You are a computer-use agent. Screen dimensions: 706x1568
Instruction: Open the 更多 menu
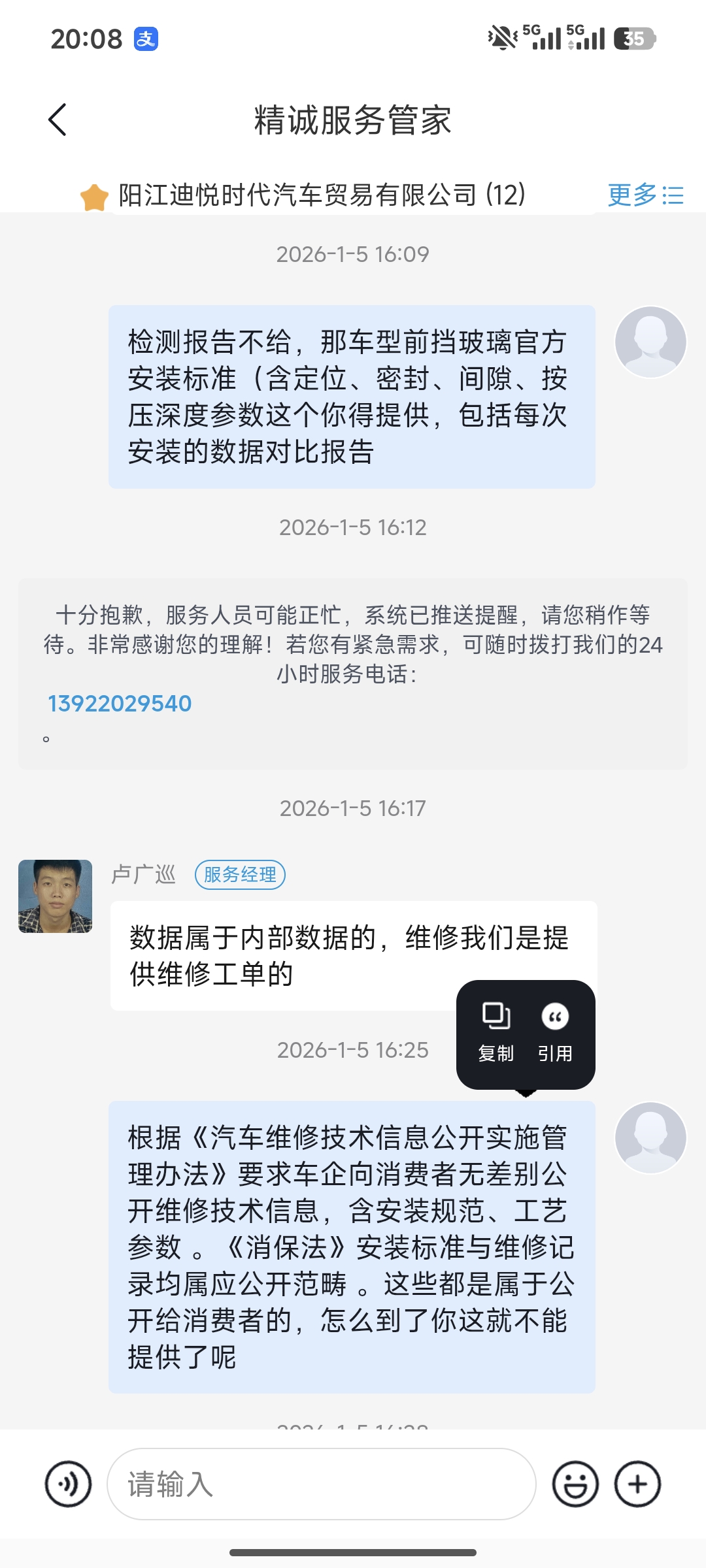(645, 195)
